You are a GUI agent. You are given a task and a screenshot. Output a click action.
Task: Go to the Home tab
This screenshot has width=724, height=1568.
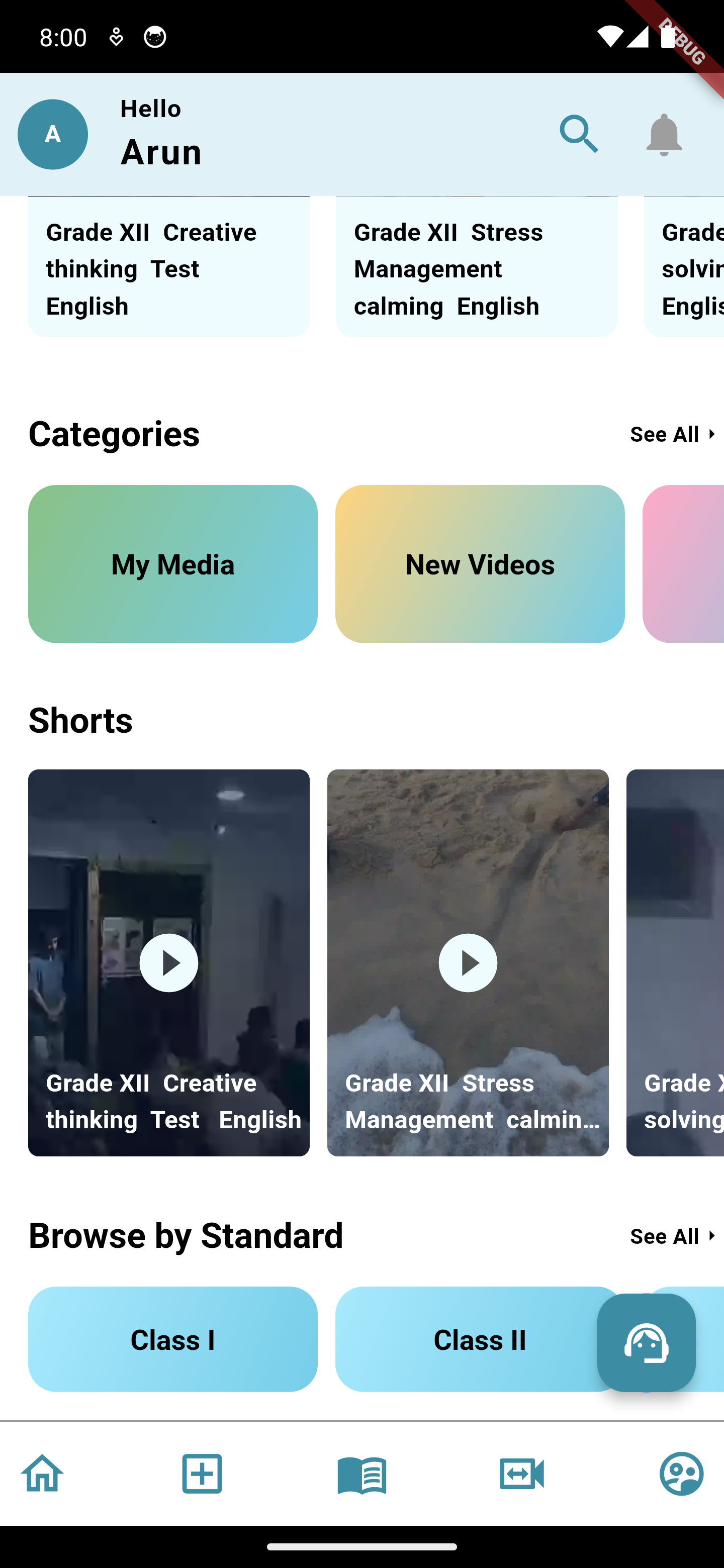click(43, 1474)
